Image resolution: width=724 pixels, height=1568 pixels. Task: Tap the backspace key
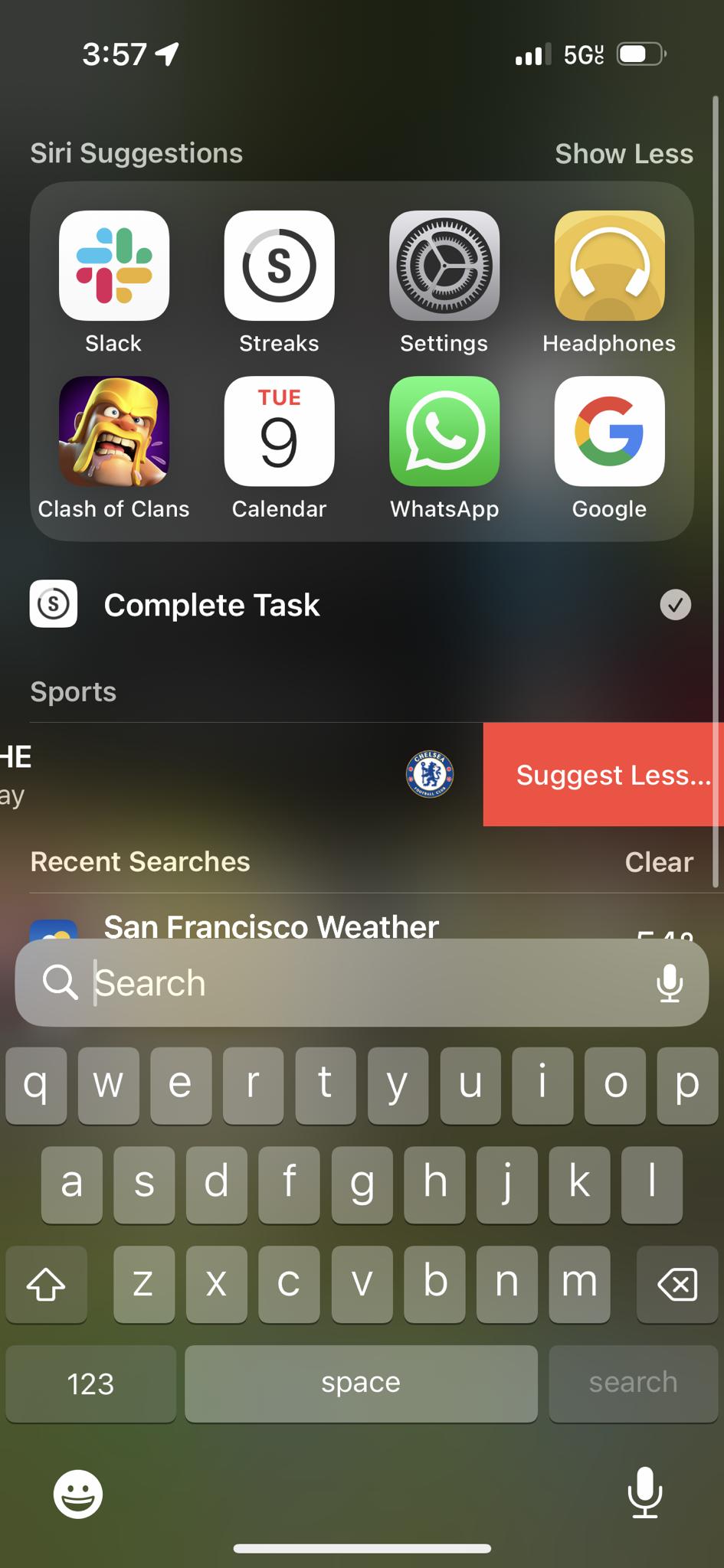pyautogui.click(x=676, y=1285)
